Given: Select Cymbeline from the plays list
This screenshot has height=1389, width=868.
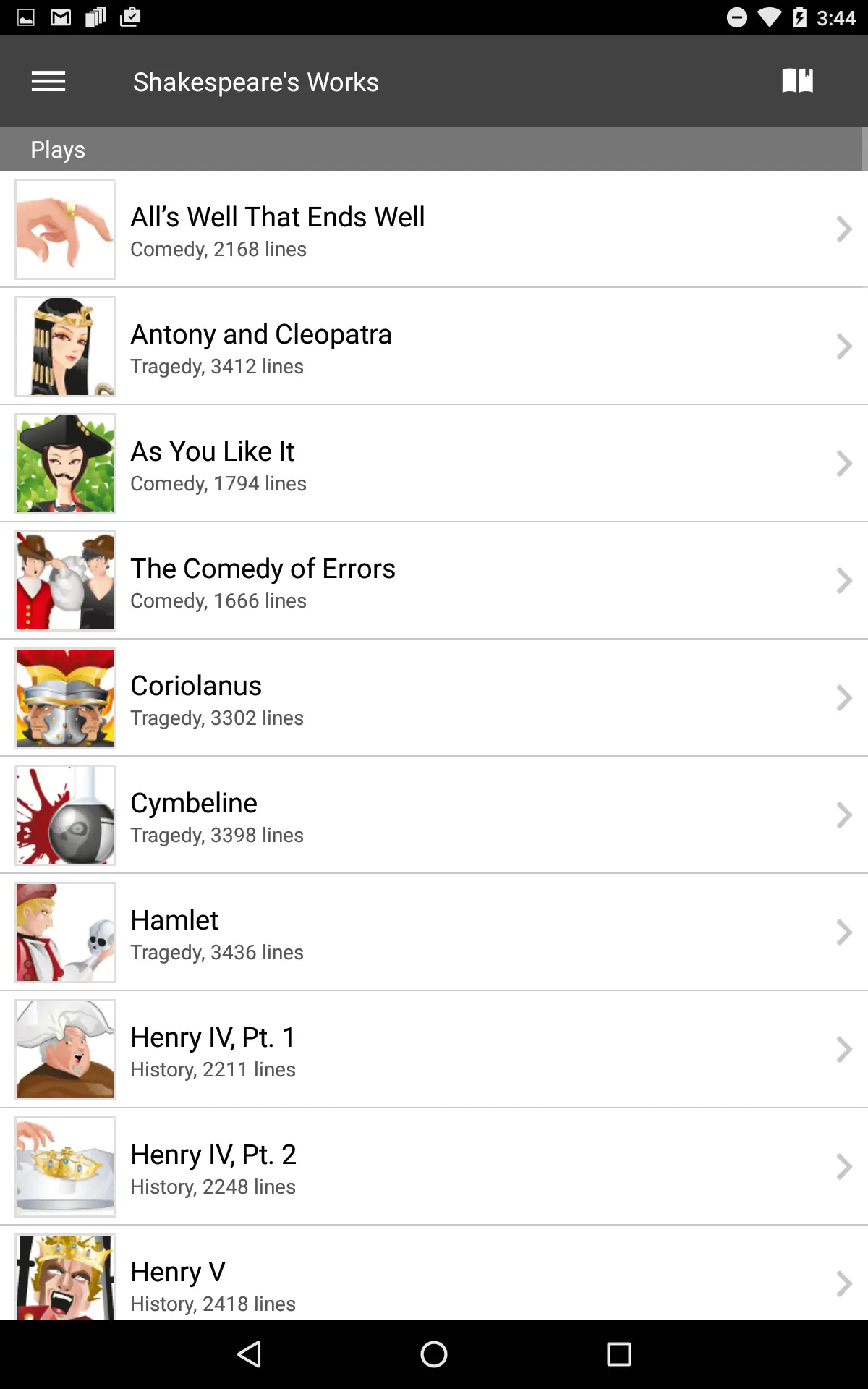Looking at the screenshot, I should click(x=434, y=816).
